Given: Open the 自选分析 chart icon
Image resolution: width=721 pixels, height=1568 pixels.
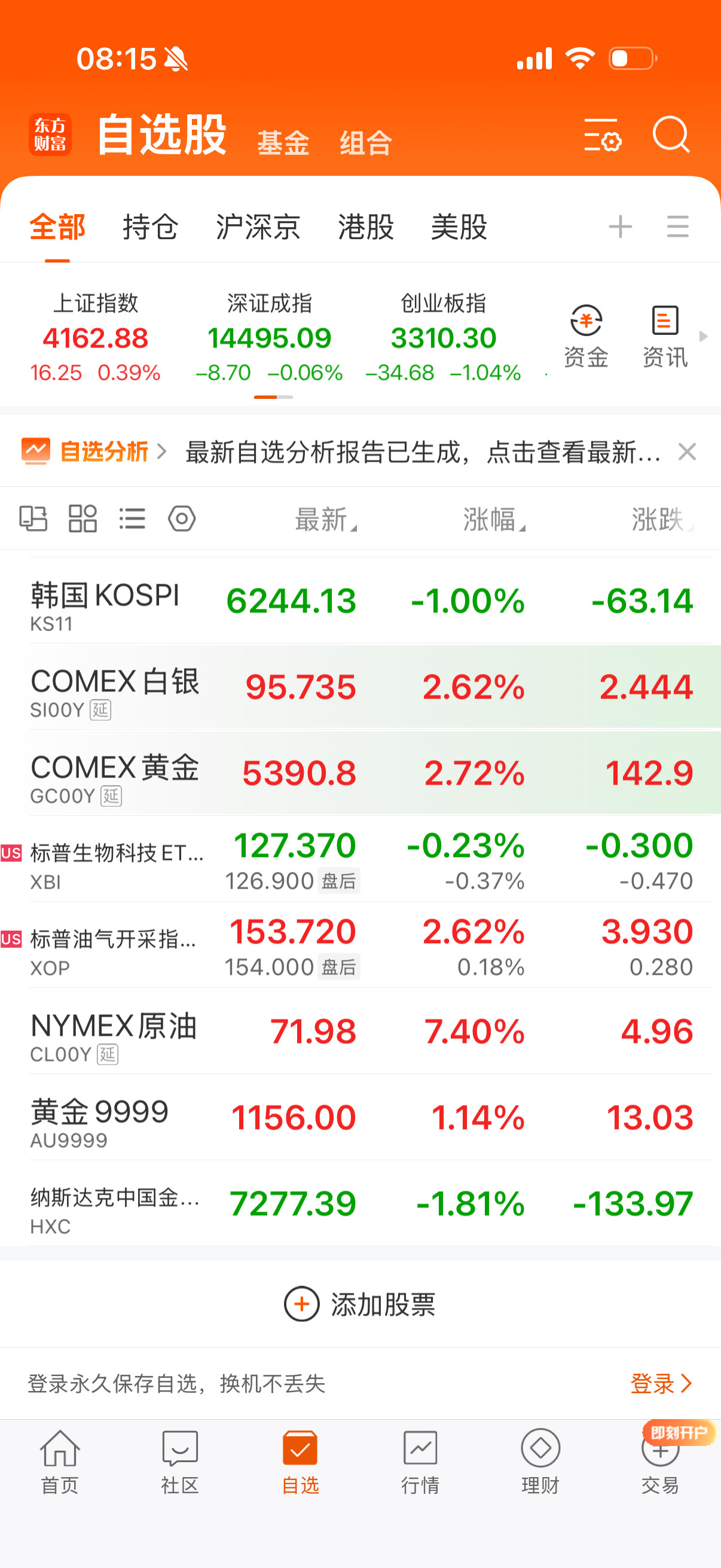Looking at the screenshot, I should (36, 452).
